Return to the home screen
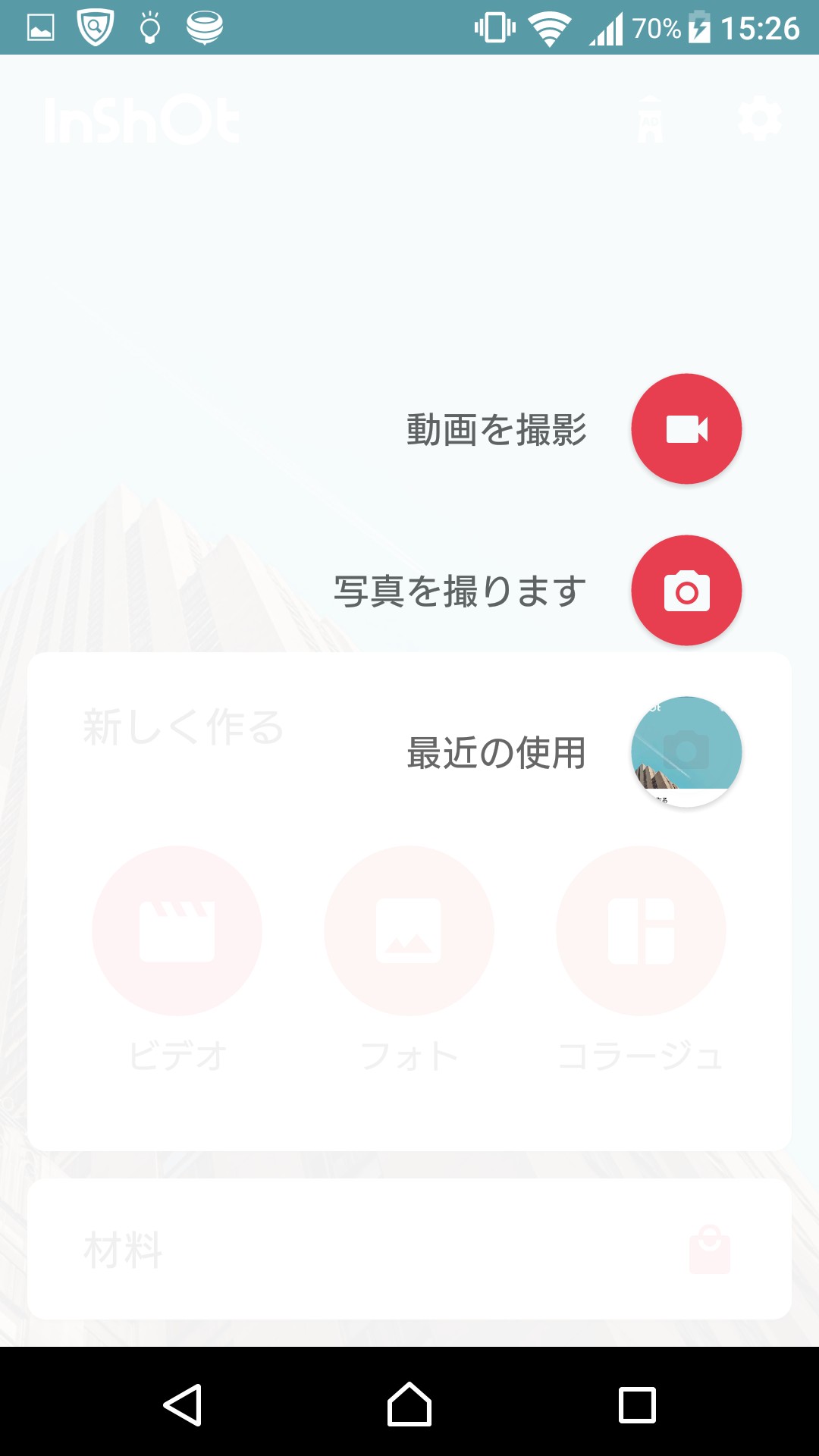The height and width of the screenshot is (1456, 819). coord(409,1404)
